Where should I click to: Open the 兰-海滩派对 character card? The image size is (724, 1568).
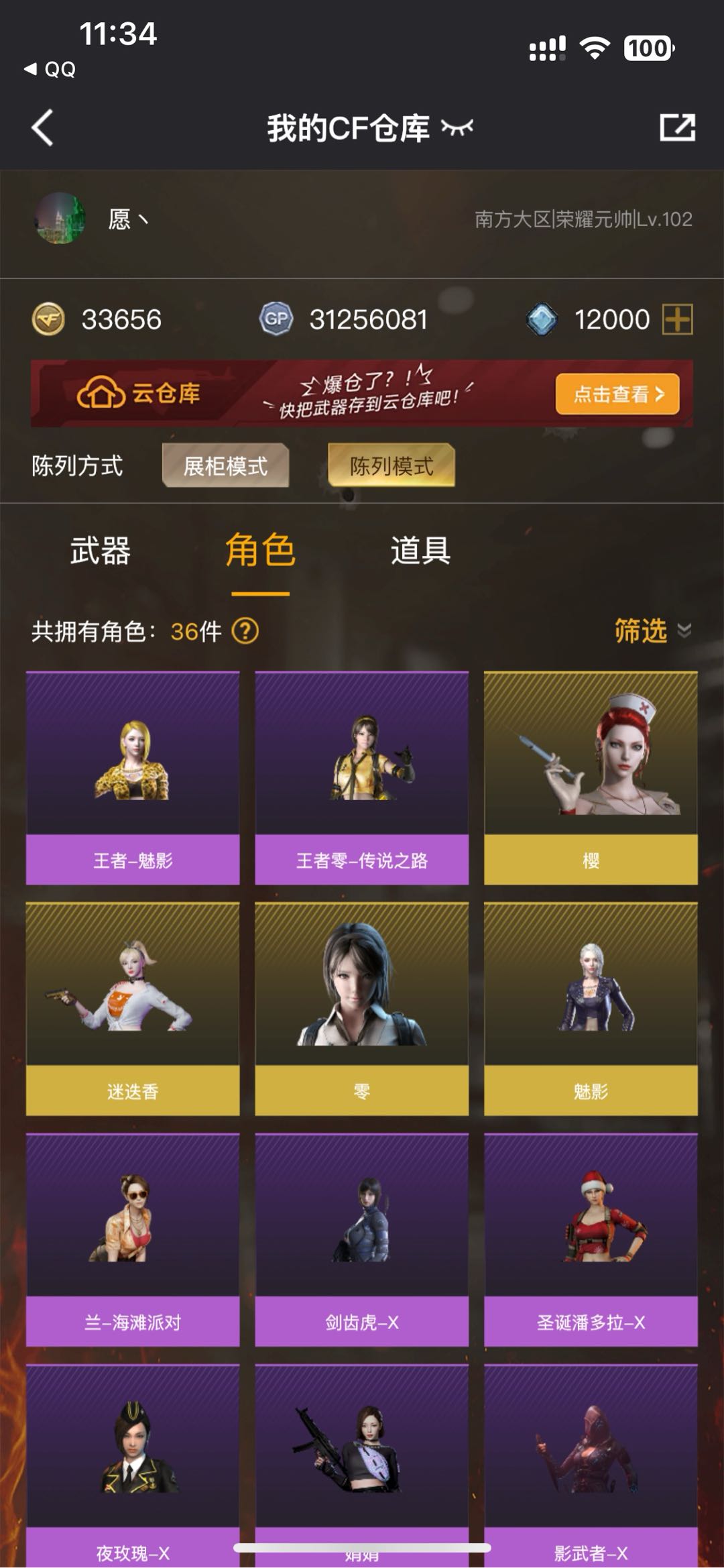(x=133, y=1239)
